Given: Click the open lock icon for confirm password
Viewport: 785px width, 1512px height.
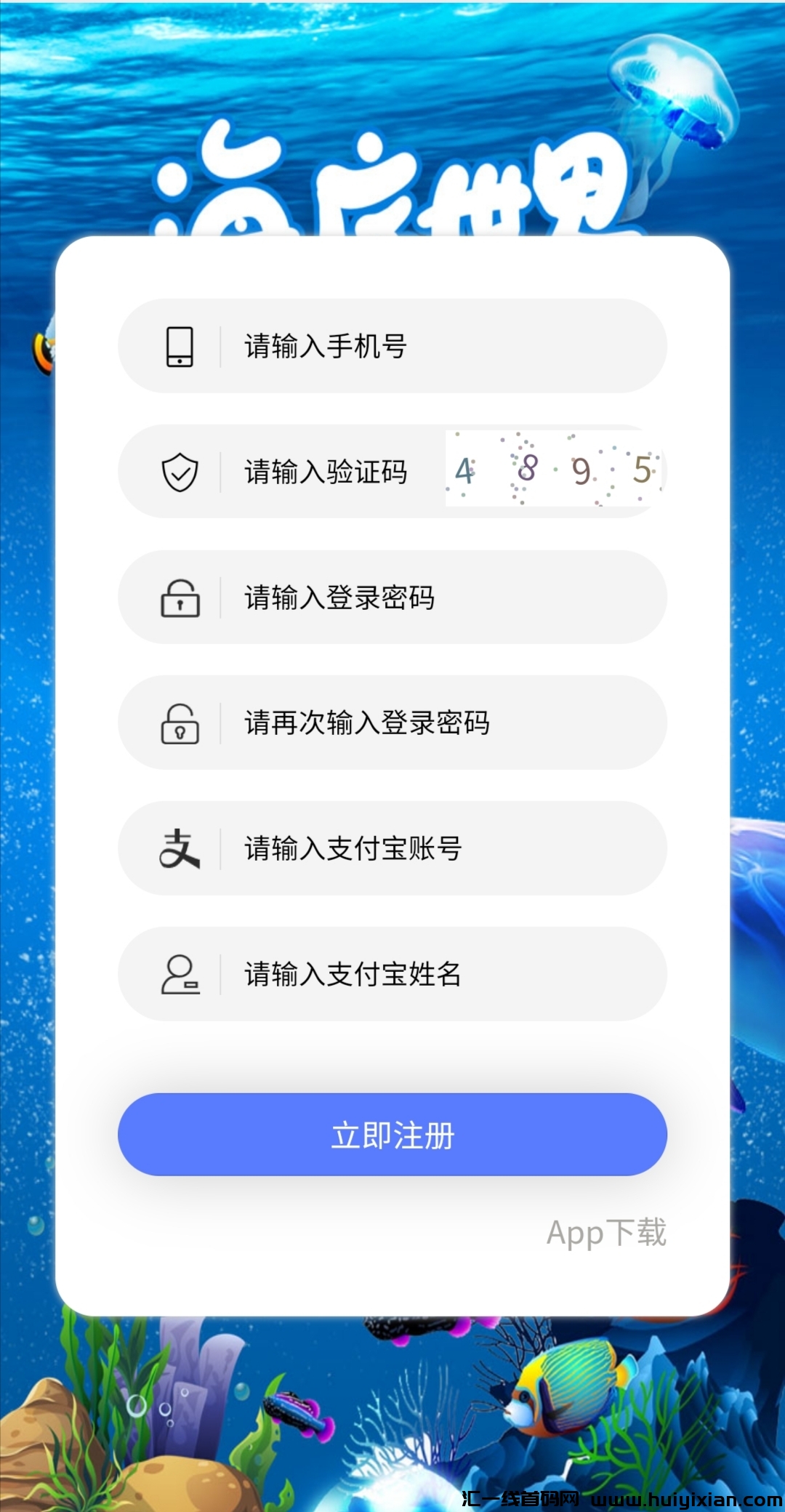Looking at the screenshot, I should point(179,723).
